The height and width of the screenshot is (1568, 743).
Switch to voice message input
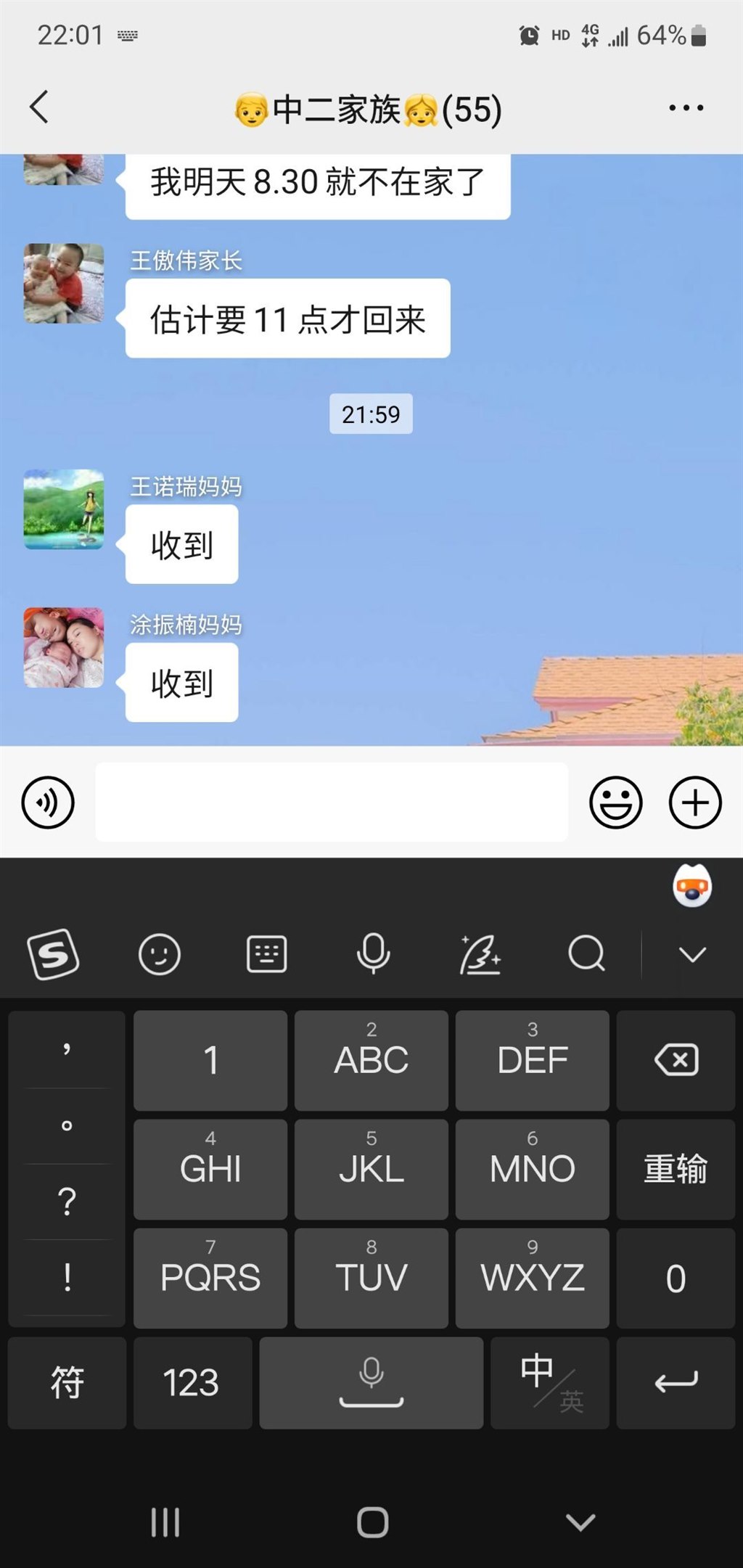click(48, 803)
